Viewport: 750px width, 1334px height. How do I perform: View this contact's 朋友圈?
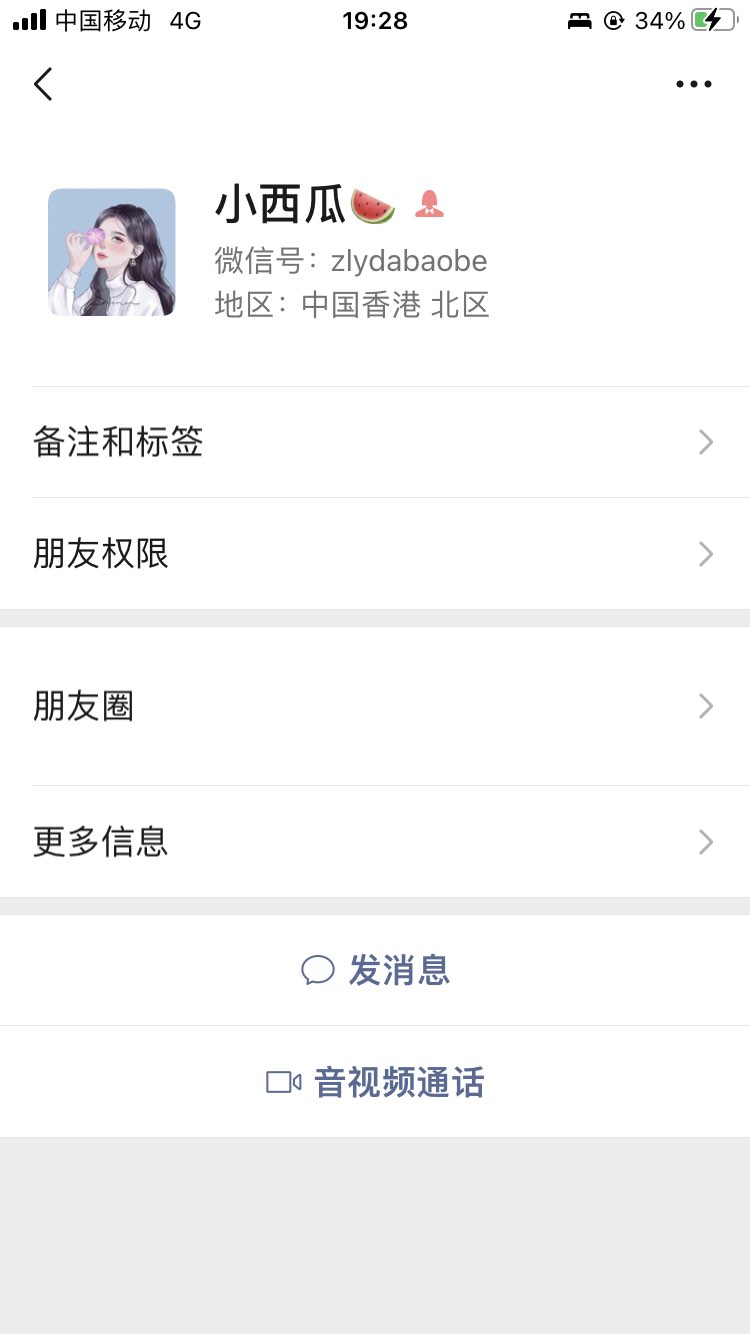375,707
